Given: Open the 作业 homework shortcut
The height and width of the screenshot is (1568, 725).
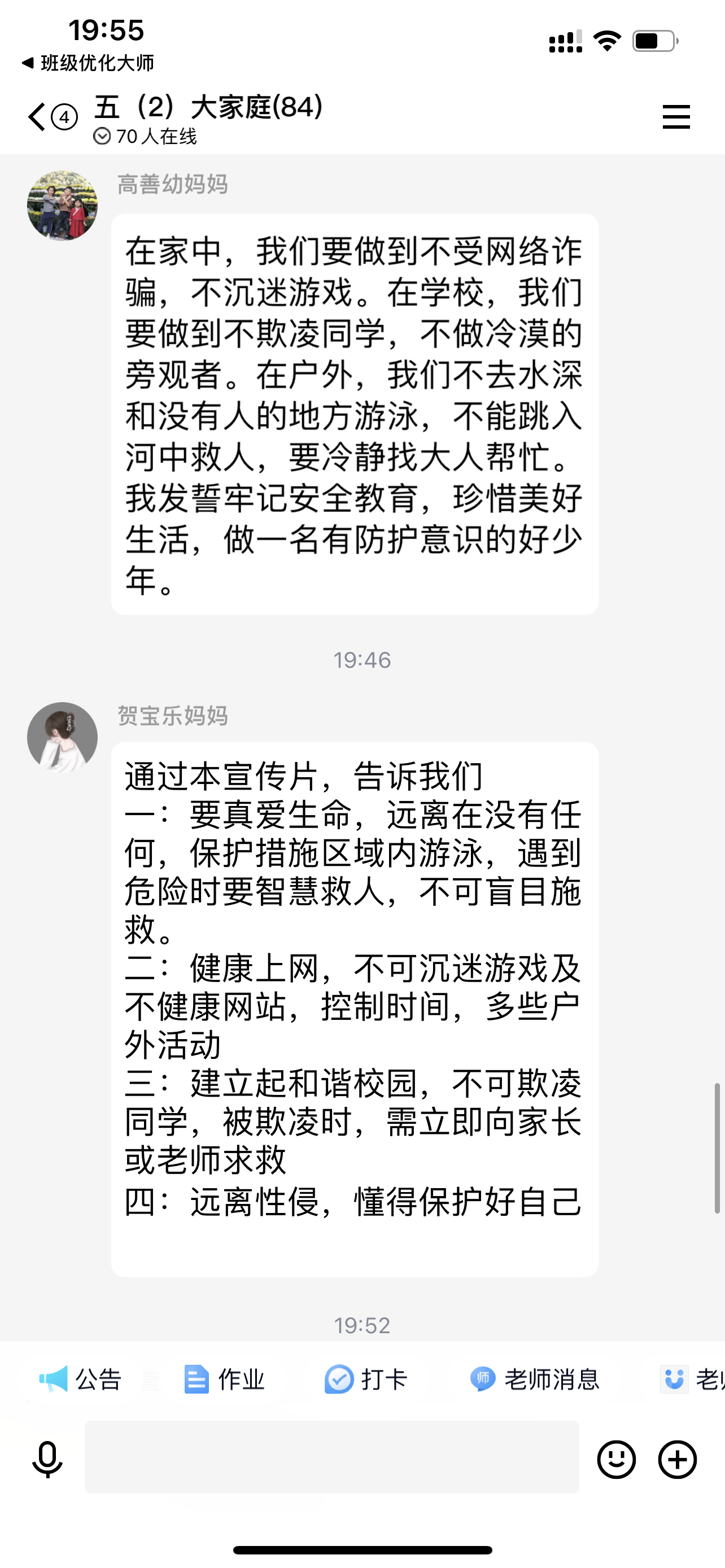Looking at the screenshot, I should pyautogui.click(x=225, y=1379).
